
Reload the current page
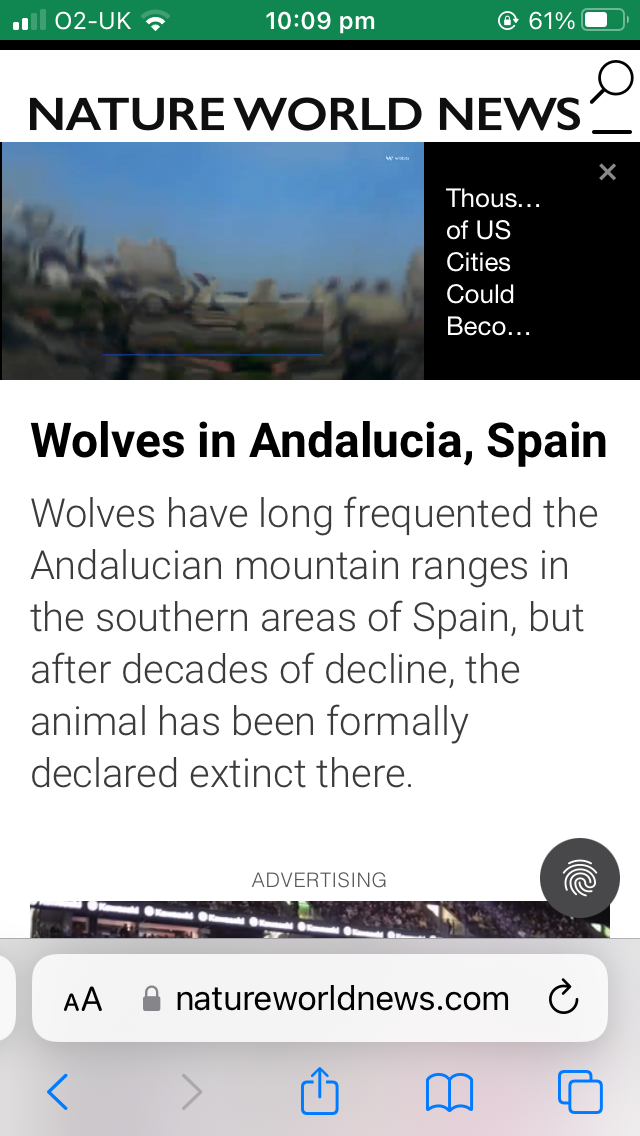click(563, 999)
